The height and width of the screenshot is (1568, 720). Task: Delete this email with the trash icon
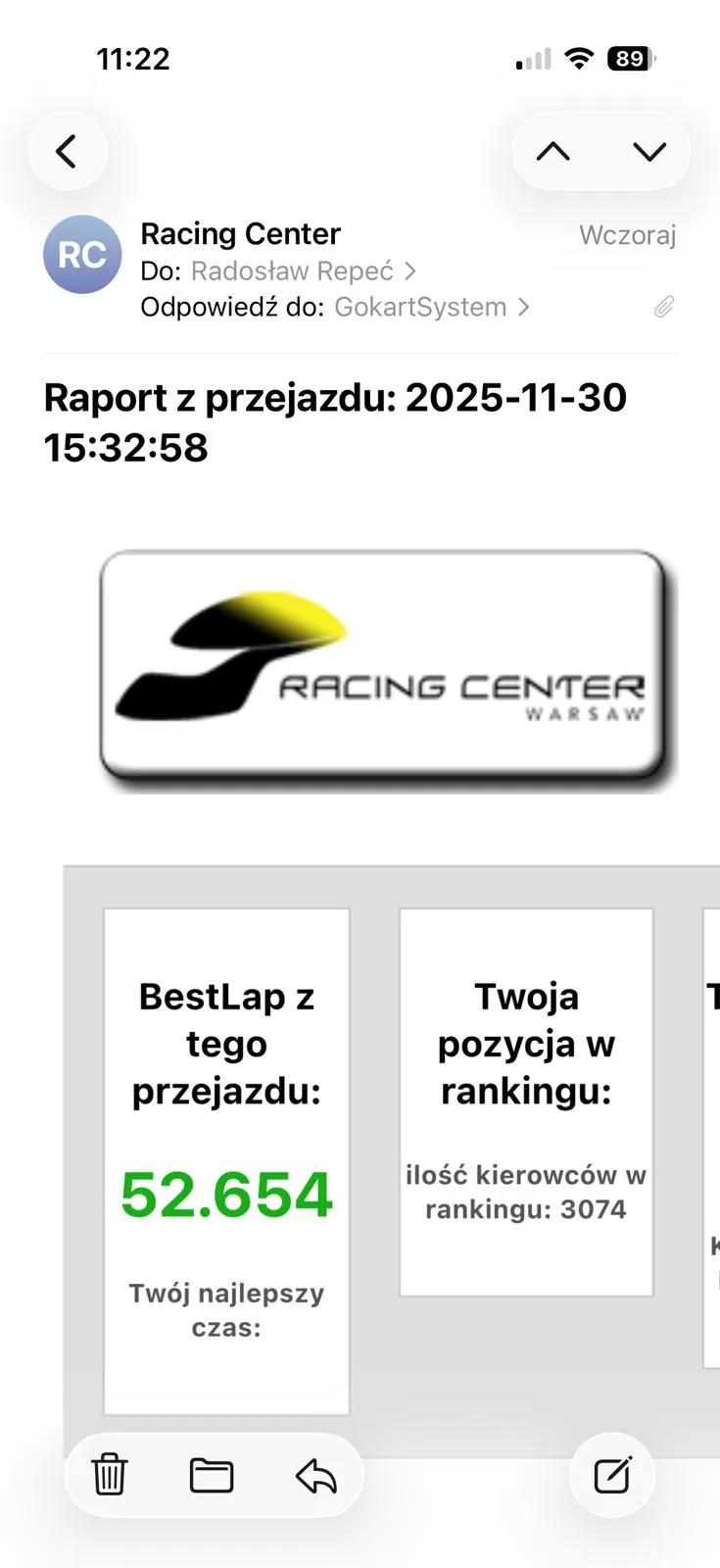(110, 1475)
